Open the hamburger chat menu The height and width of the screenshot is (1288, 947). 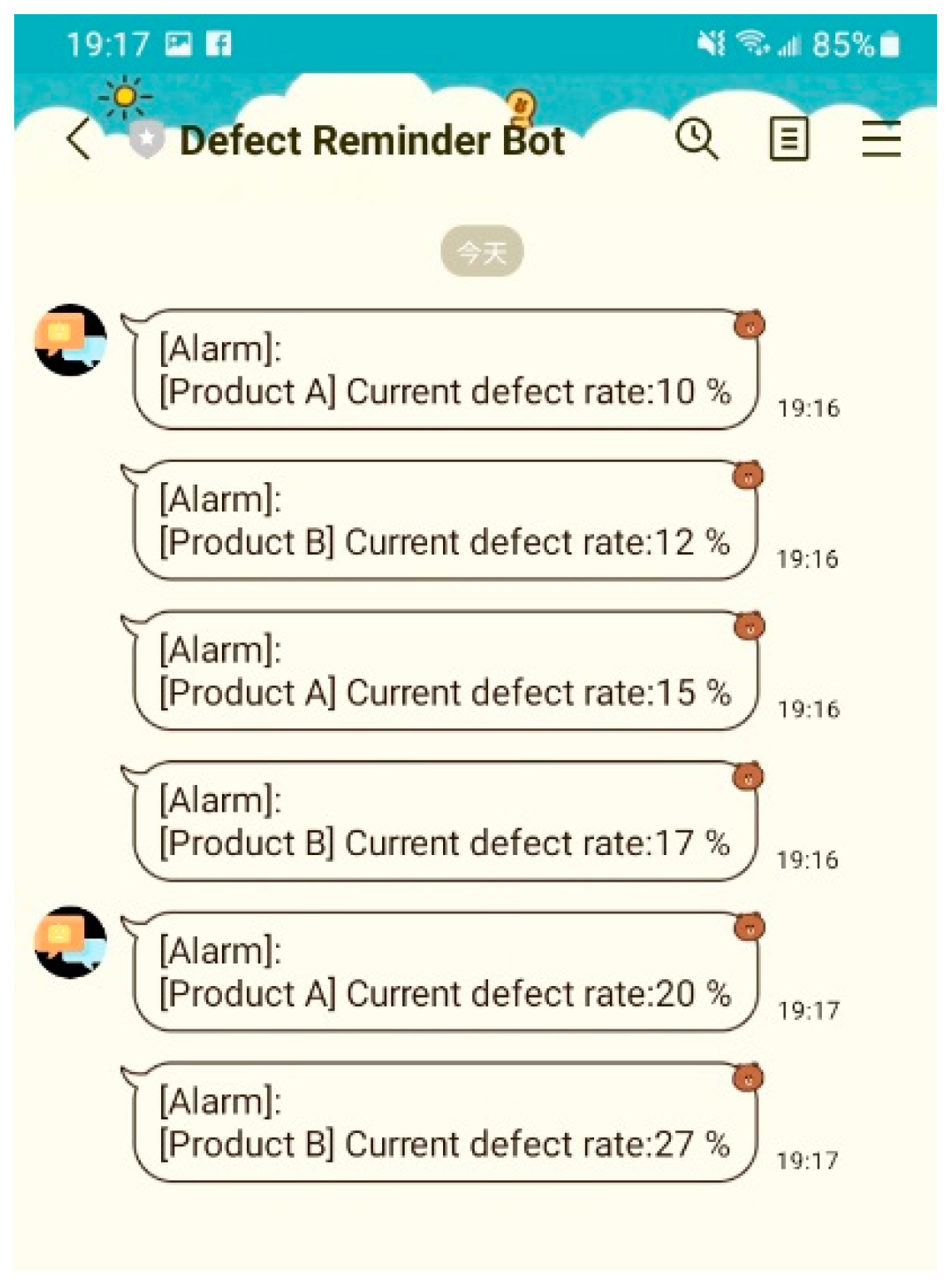[881, 138]
